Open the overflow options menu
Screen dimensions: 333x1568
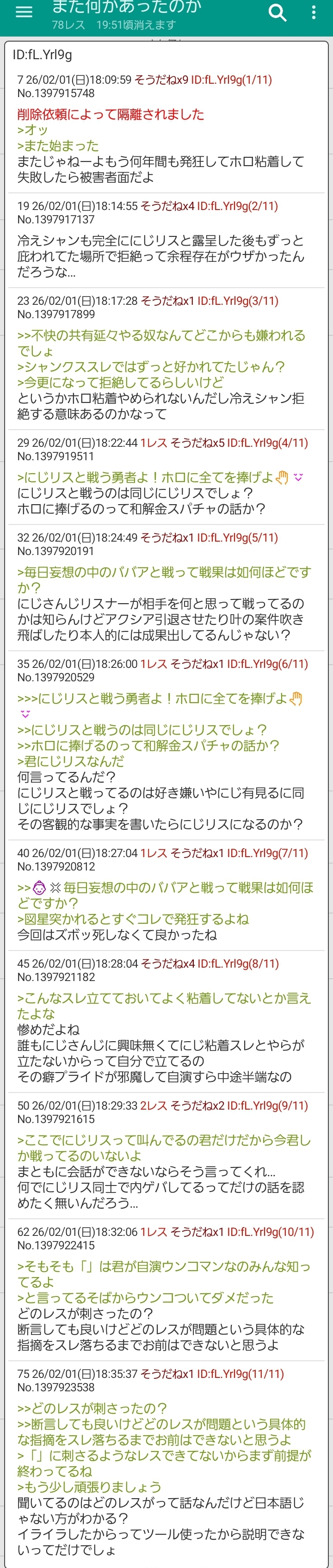314,13
